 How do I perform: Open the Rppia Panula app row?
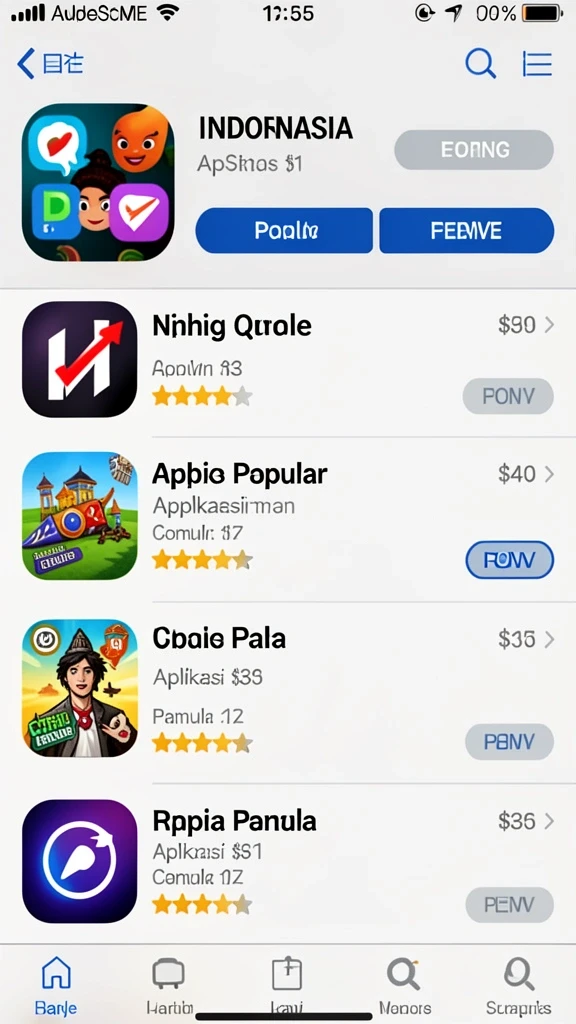pos(288,861)
